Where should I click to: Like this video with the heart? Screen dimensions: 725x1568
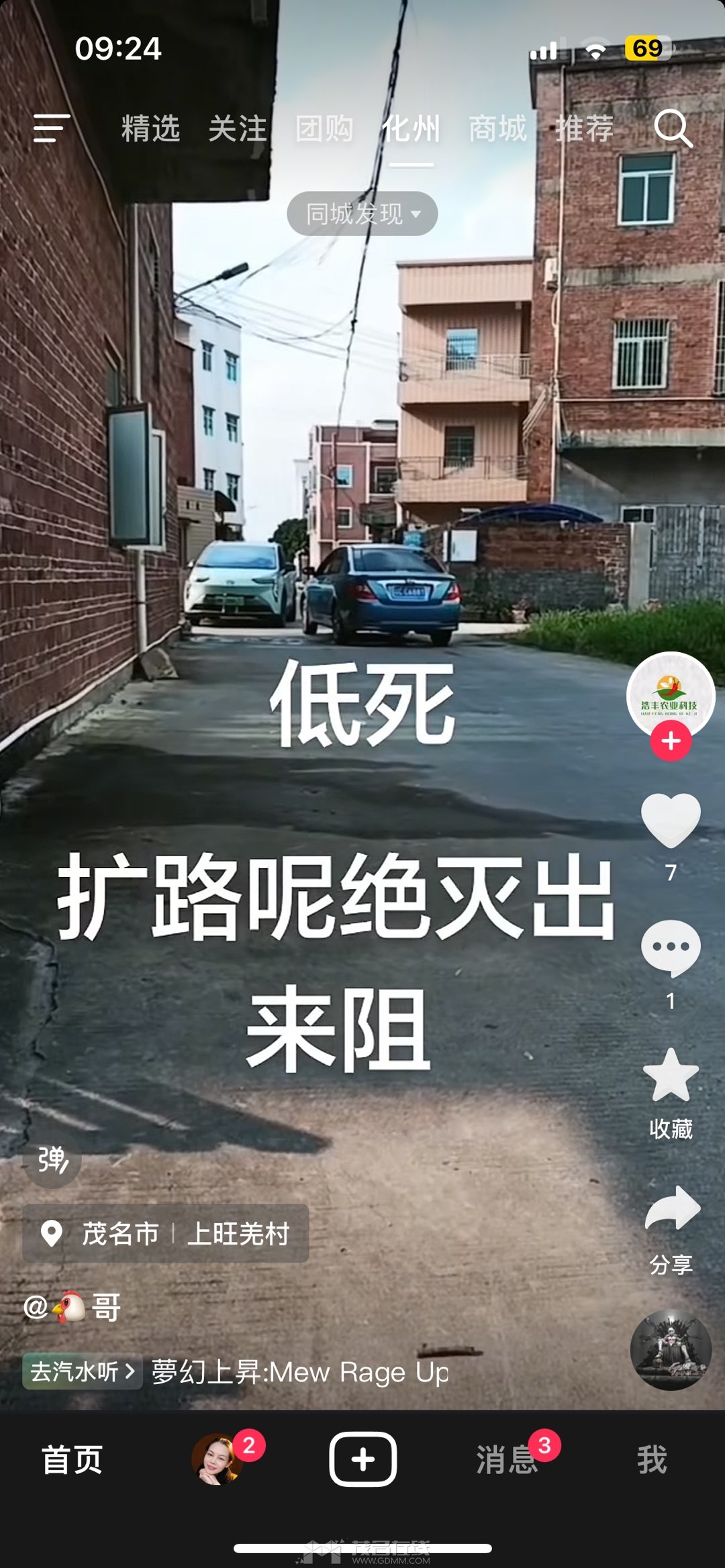[x=671, y=819]
